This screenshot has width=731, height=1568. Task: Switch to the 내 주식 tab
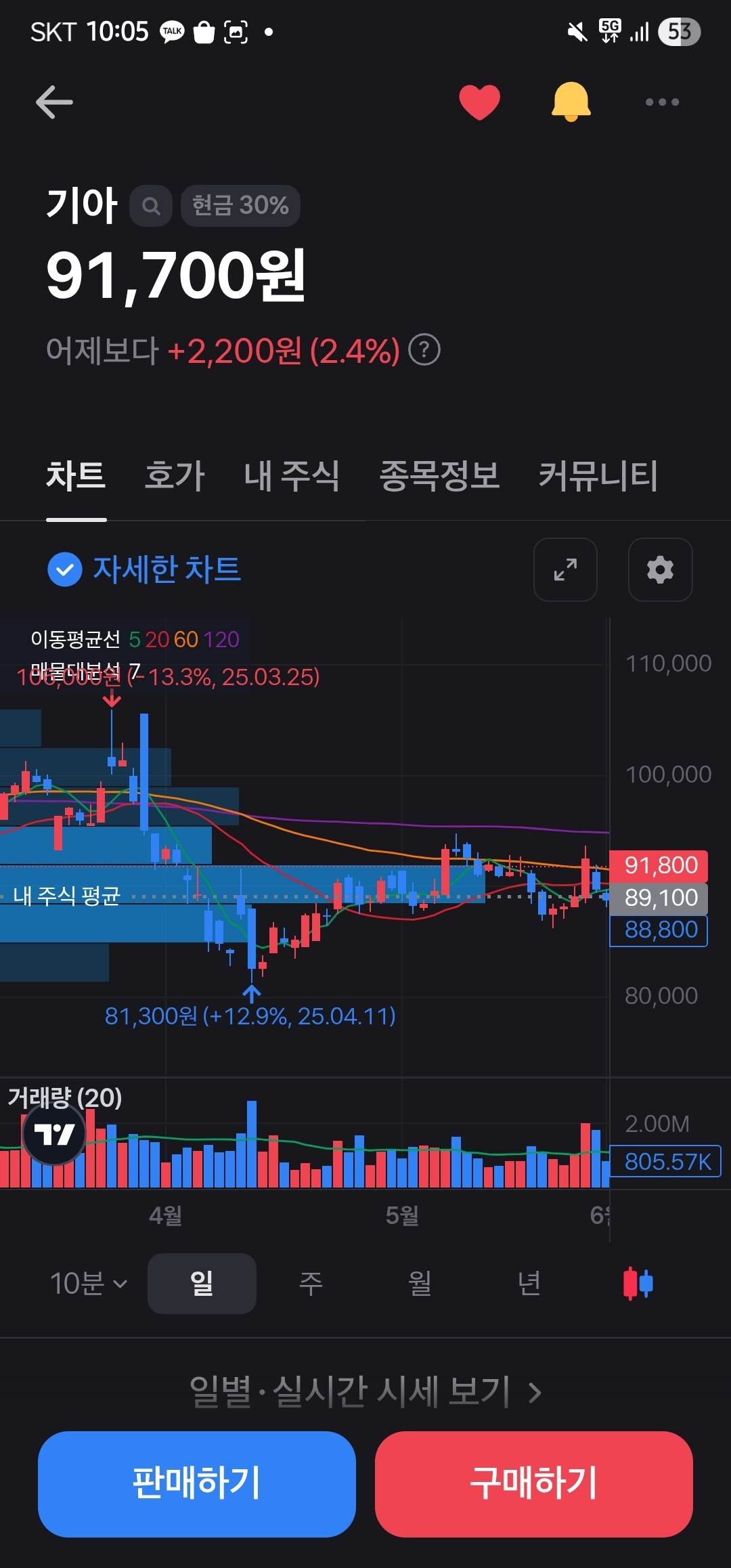(292, 475)
